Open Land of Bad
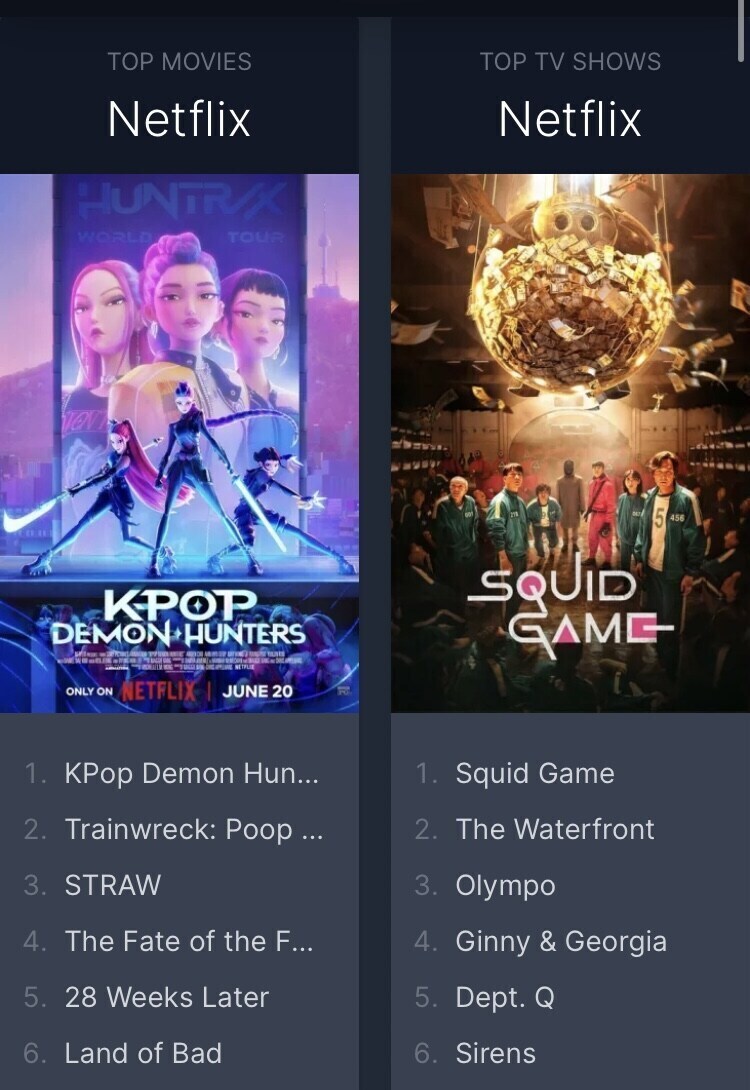 click(x=143, y=1053)
